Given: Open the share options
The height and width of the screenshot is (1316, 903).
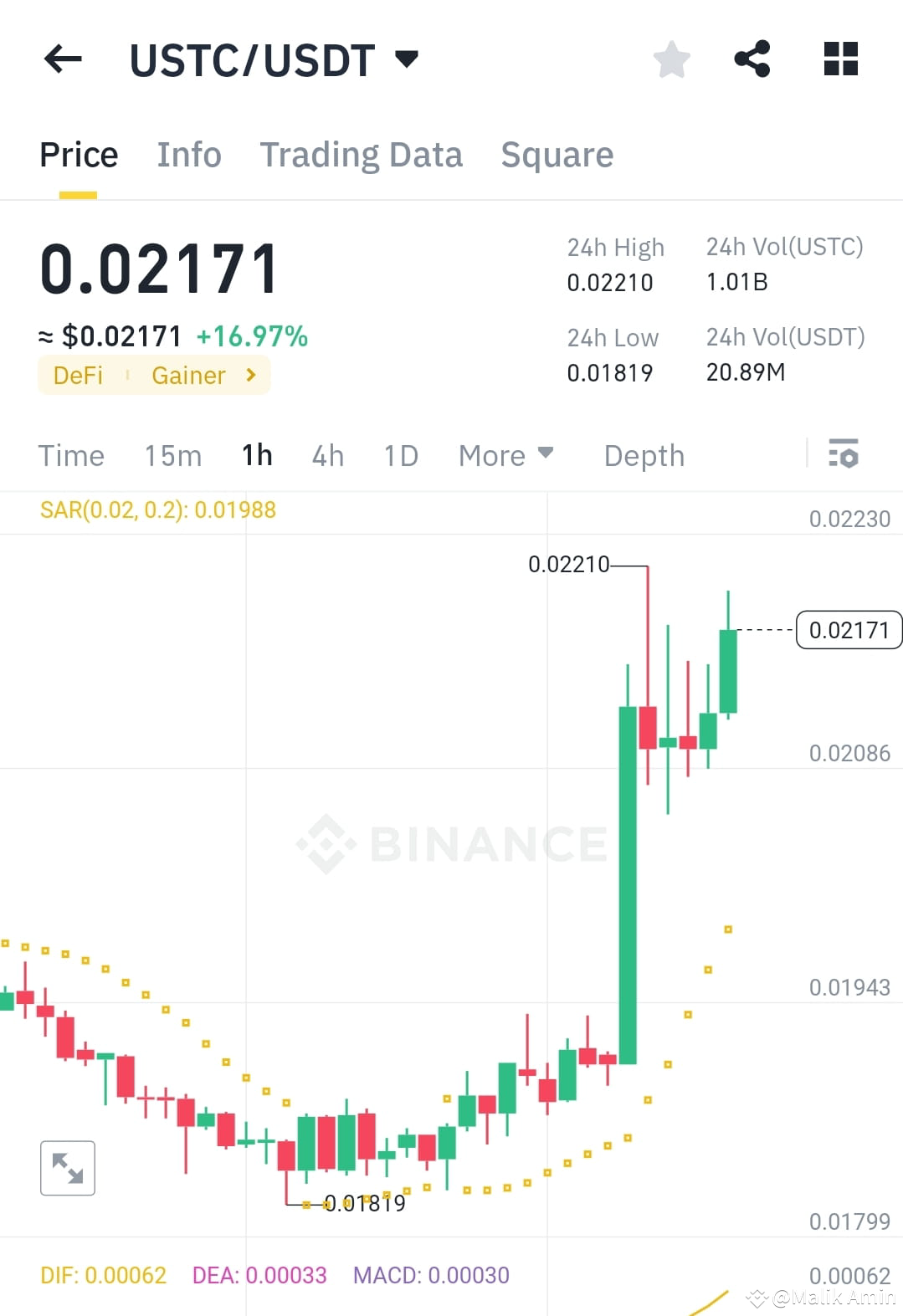Looking at the screenshot, I should (x=752, y=59).
